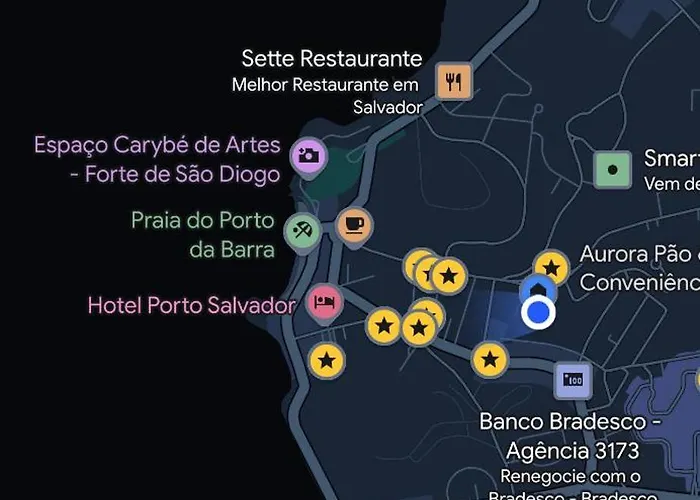This screenshot has height=500, width=700.
Task: Open the green Smart place pin
Action: pos(612,170)
